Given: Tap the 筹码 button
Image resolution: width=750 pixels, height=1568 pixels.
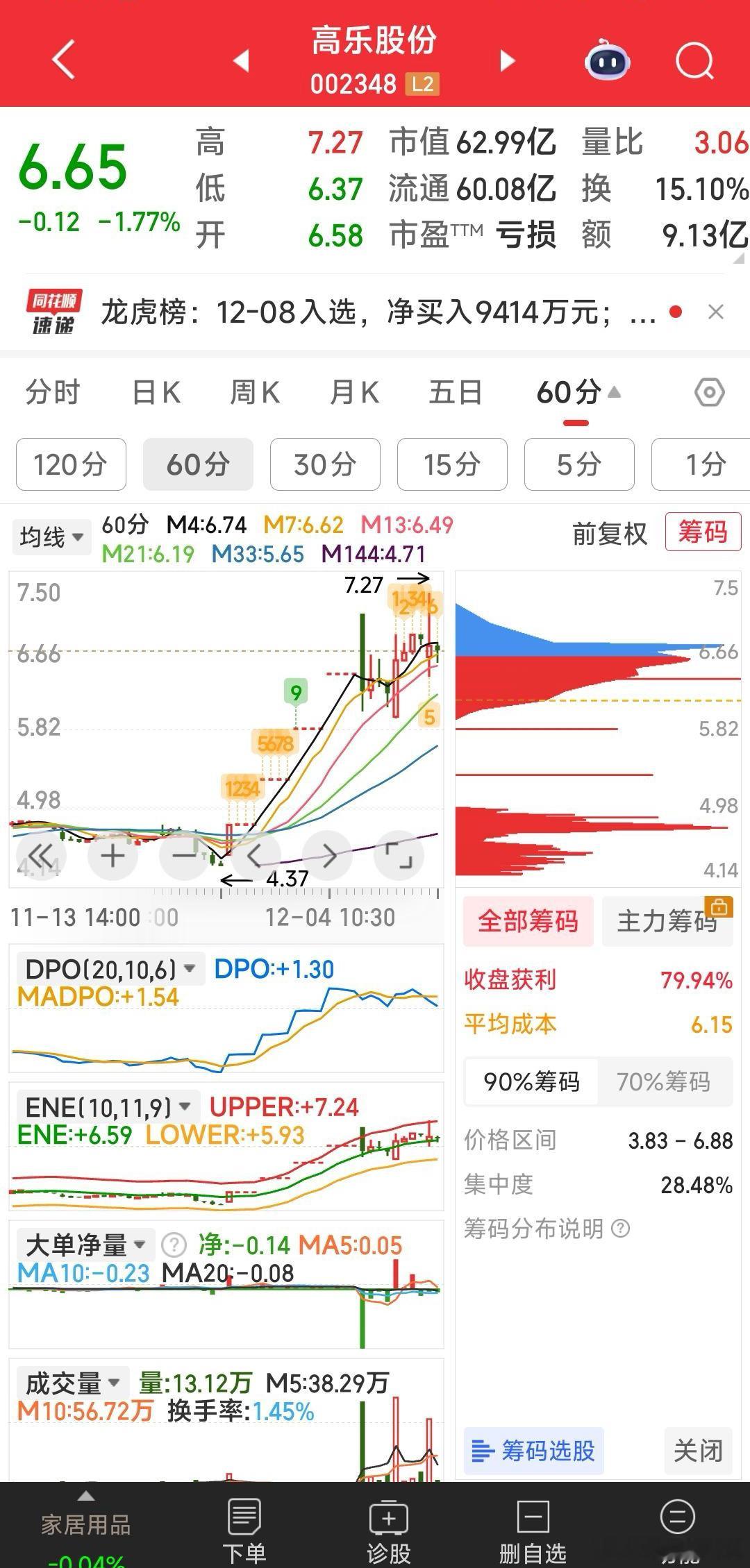Looking at the screenshot, I should [703, 532].
